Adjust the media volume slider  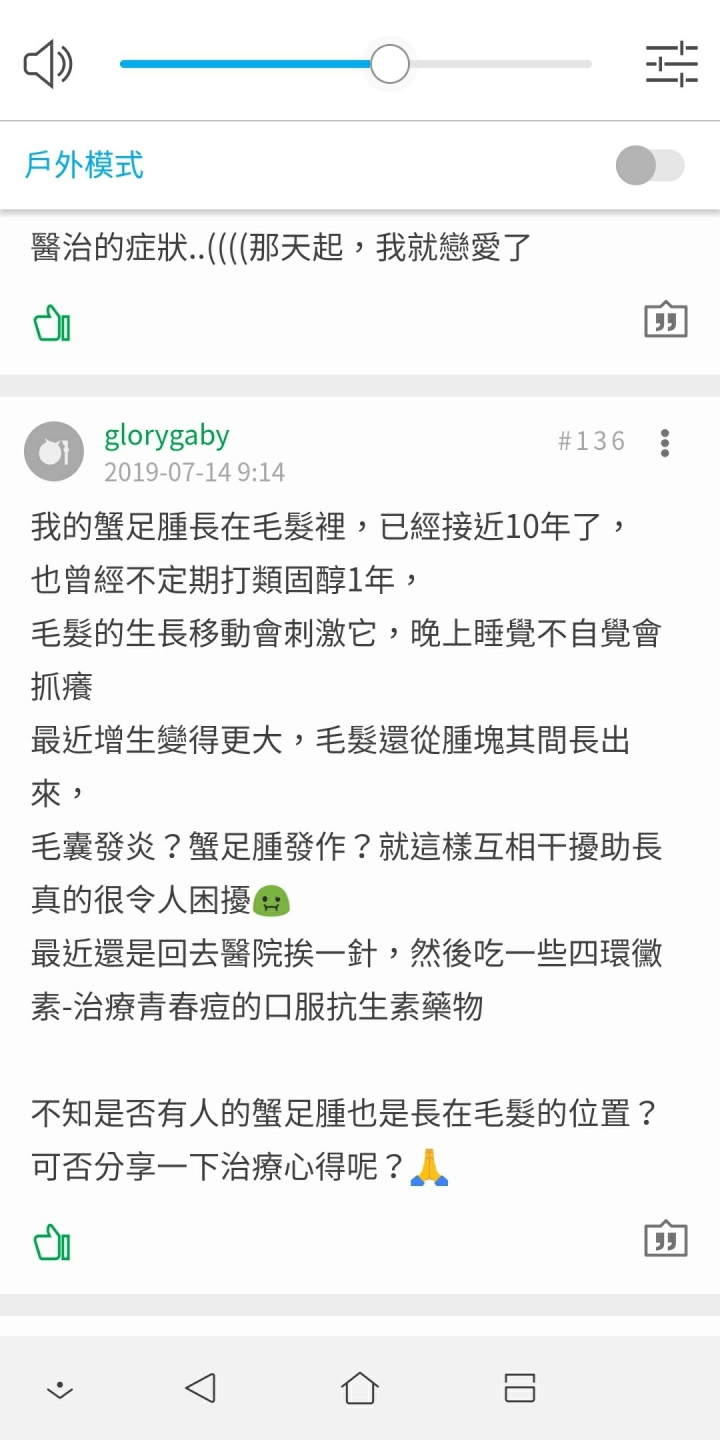(x=356, y=65)
